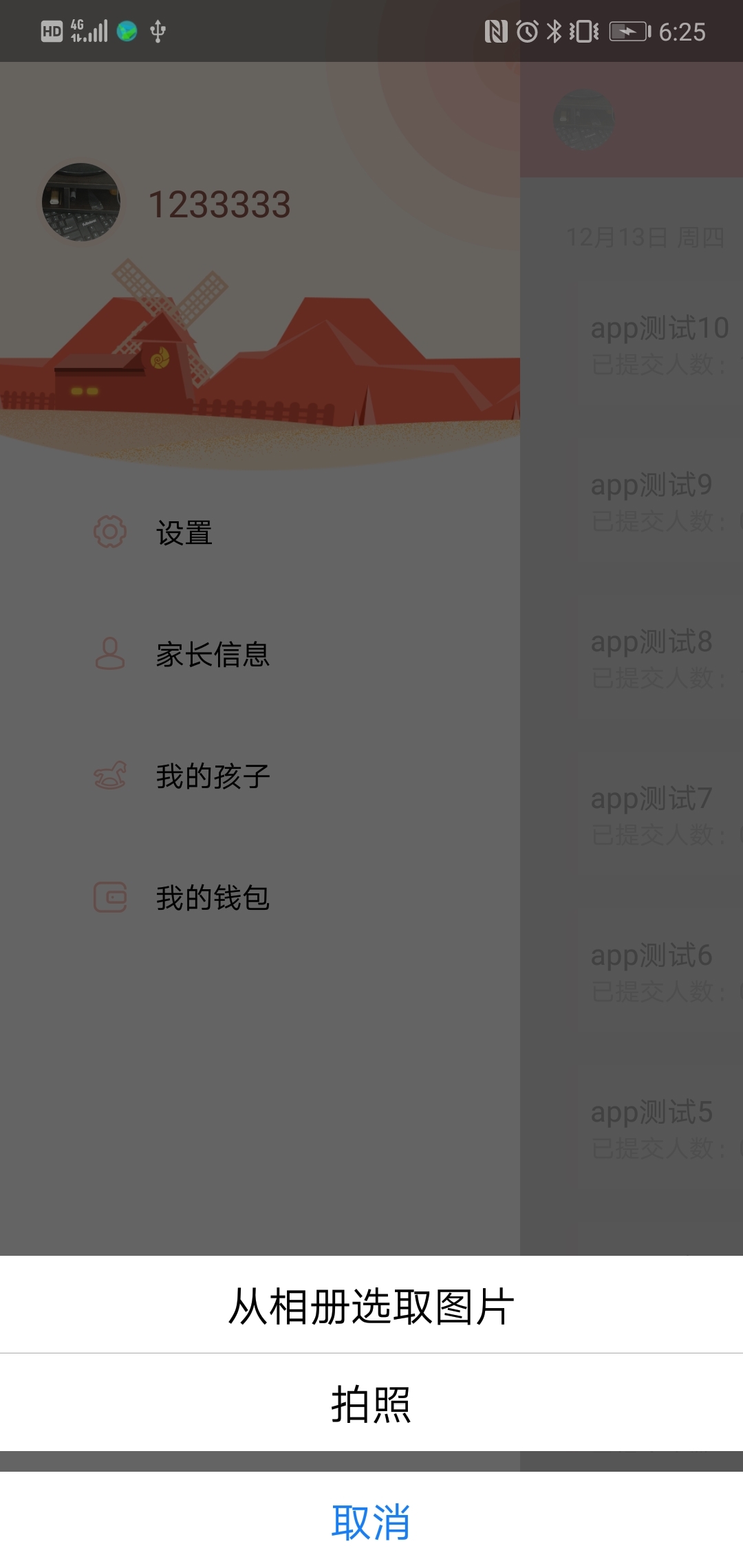Choose 从相册选取图片 option

tap(371, 1305)
